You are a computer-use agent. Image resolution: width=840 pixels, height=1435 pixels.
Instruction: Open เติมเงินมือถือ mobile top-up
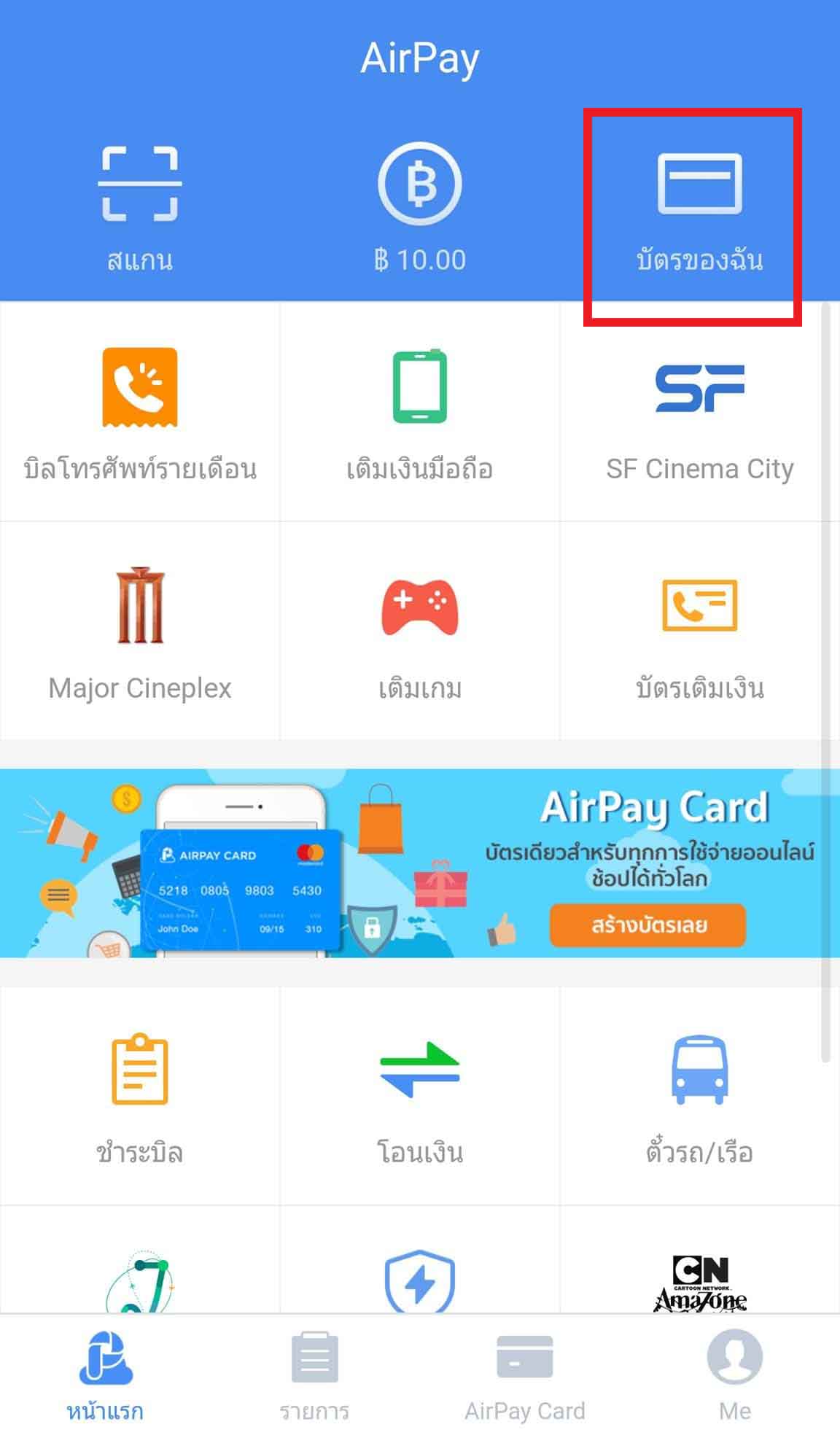419,413
